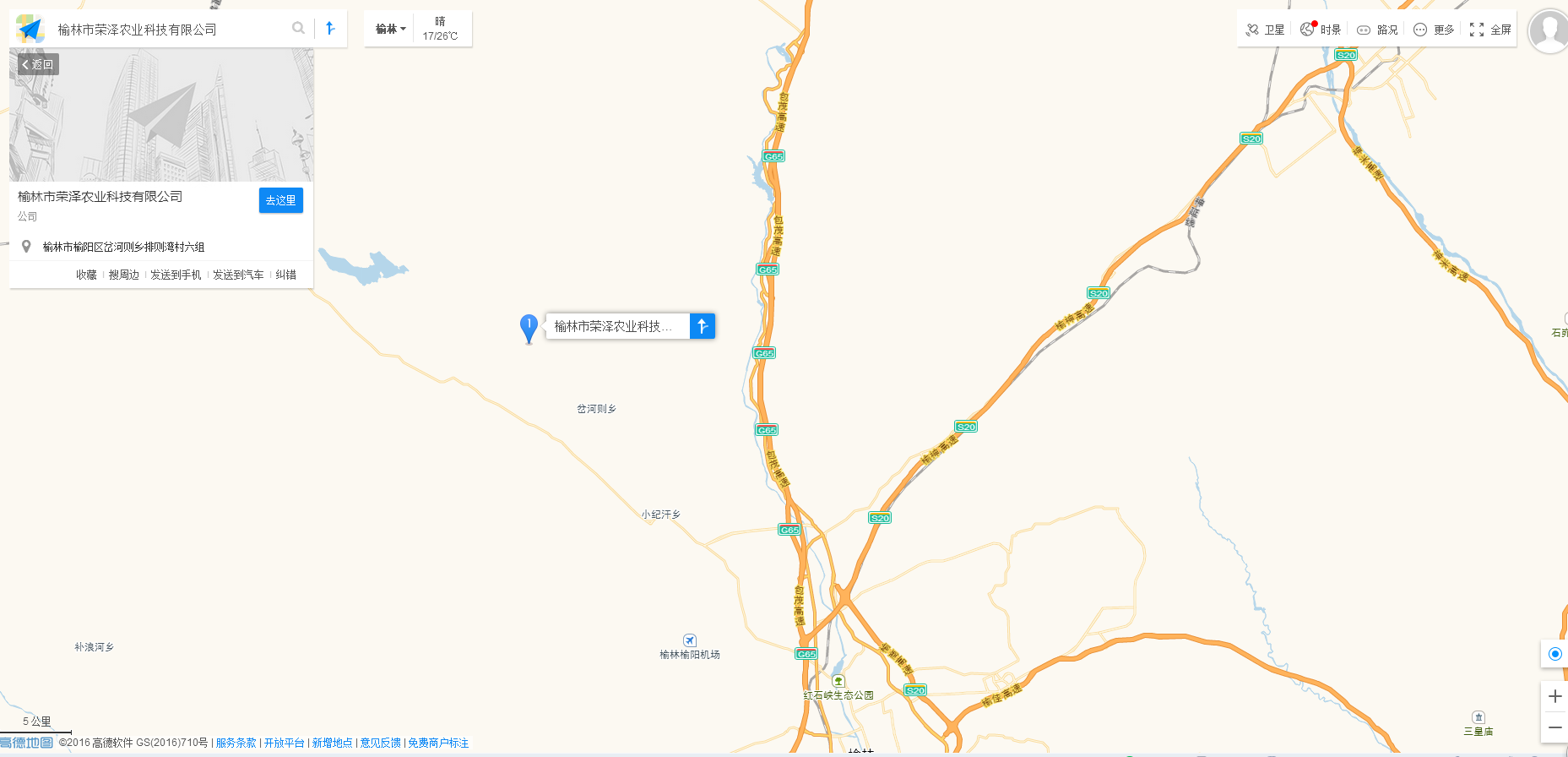This screenshot has width=1568, height=757.
Task: Report an error via 纠错
Action: pos(285,275)
